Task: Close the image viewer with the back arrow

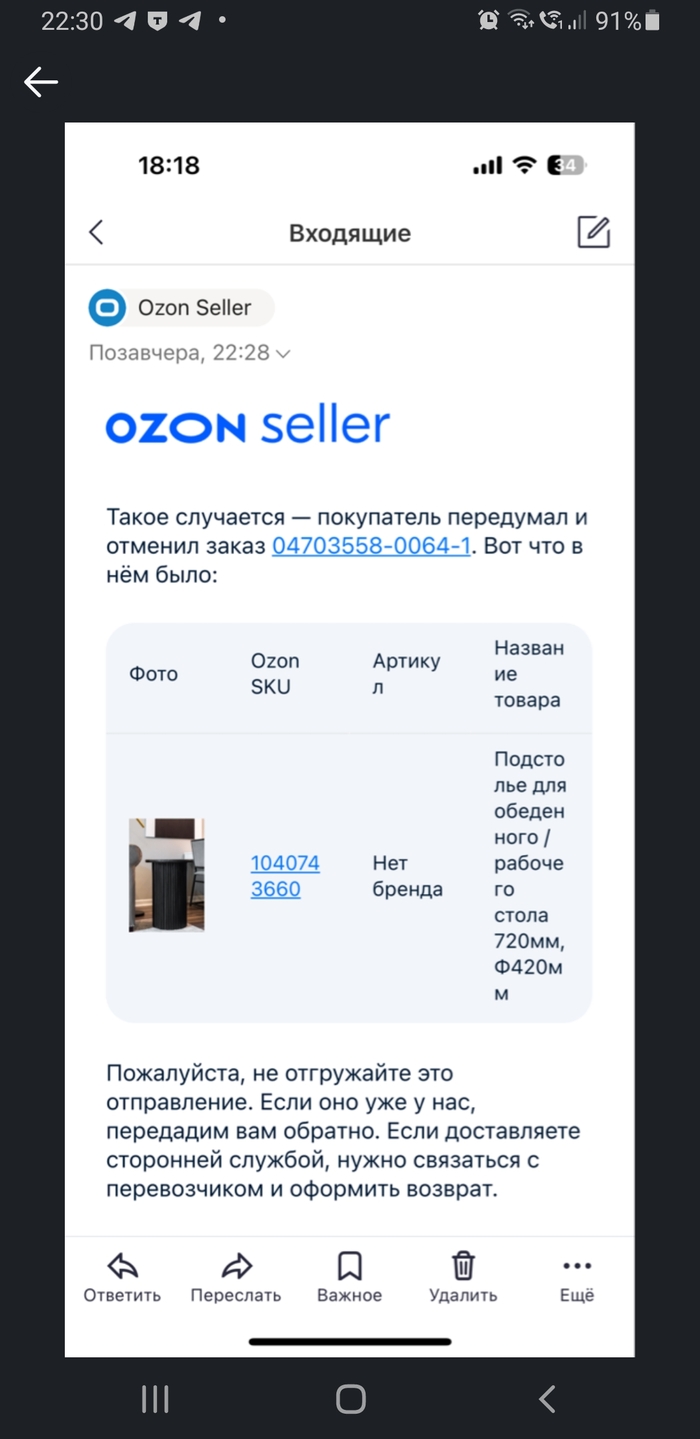Action: pos(41,82)
